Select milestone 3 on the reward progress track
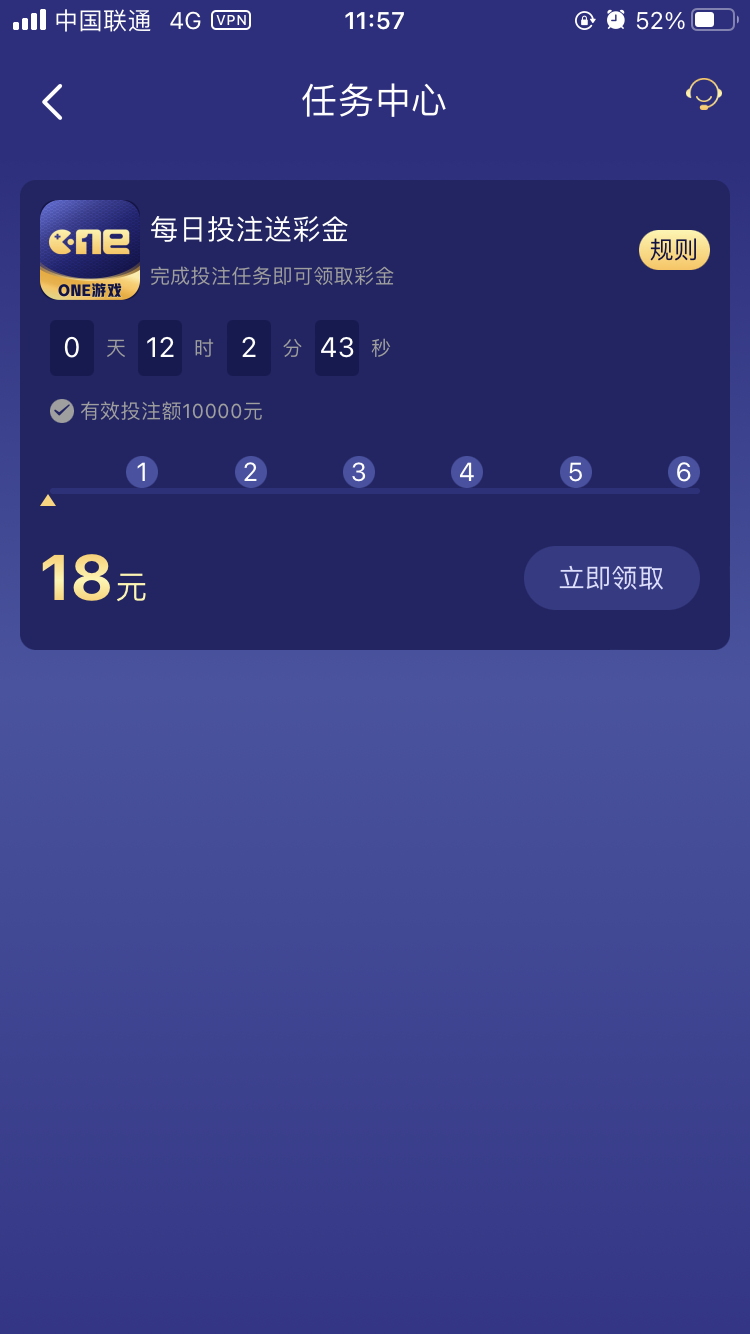 (359, 471)
